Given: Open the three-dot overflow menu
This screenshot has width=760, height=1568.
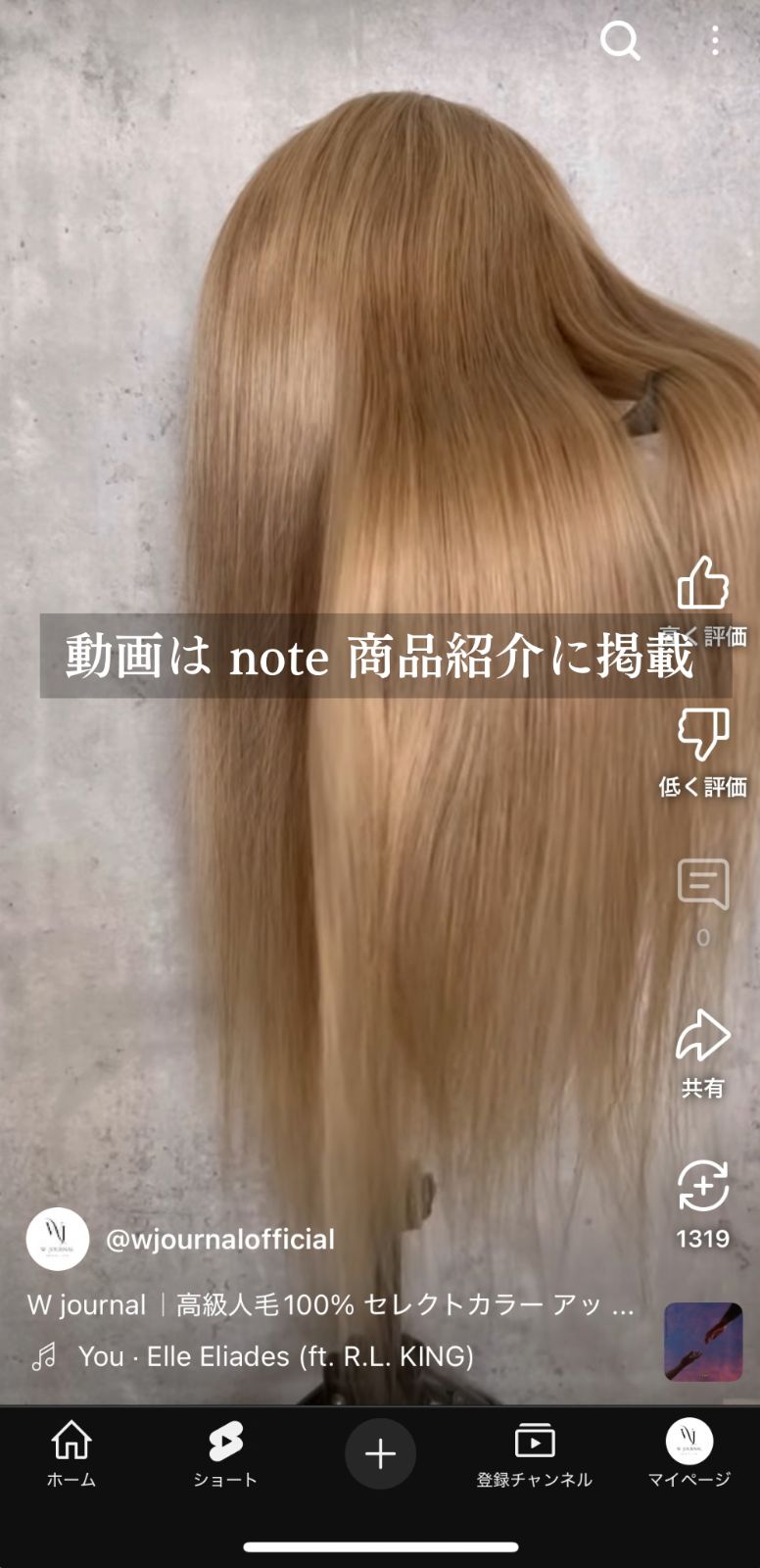Looking at the screenshot, I should tap(715, 41).
